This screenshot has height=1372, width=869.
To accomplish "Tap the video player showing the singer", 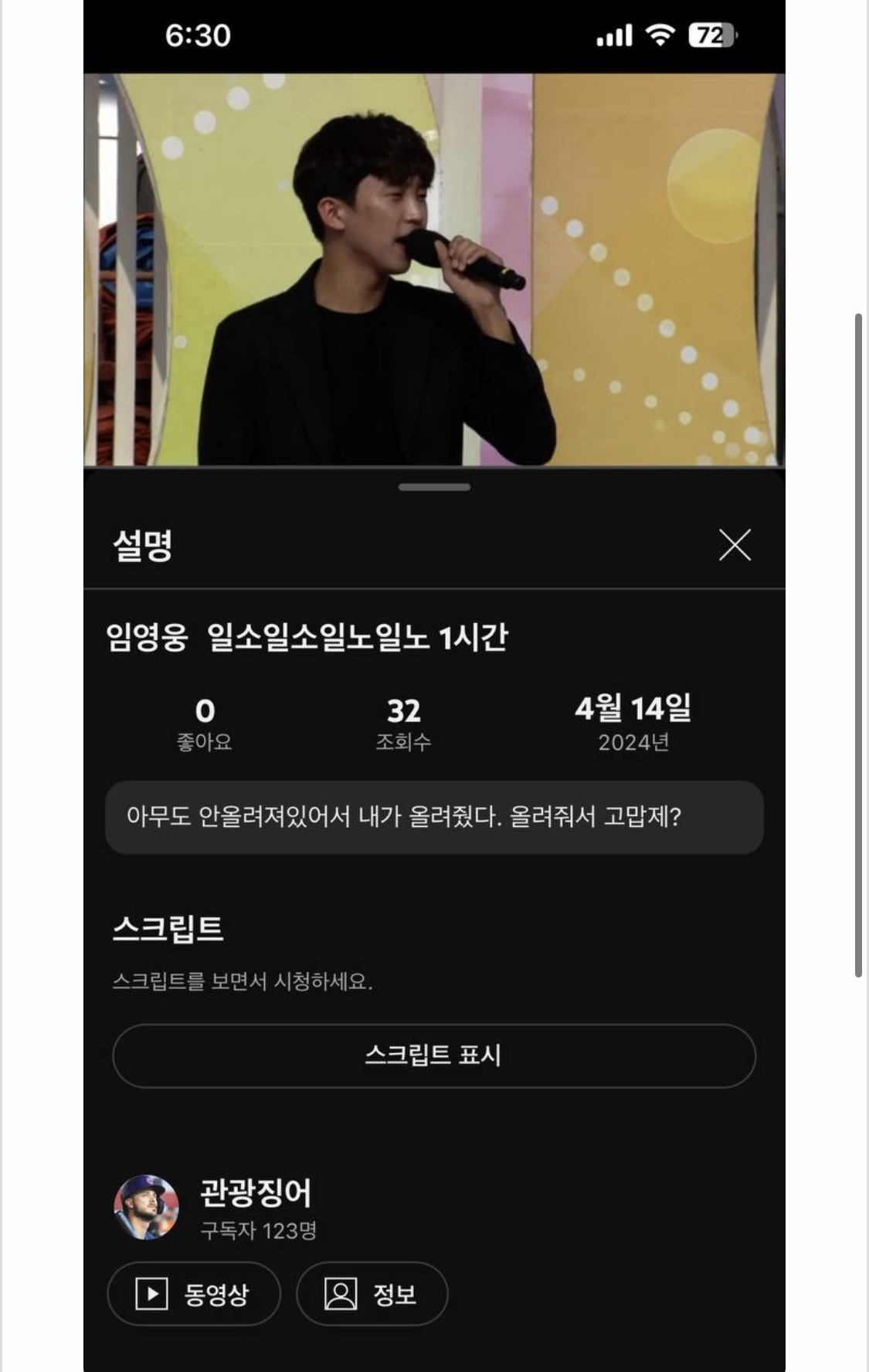I will (x=434, y=270).
